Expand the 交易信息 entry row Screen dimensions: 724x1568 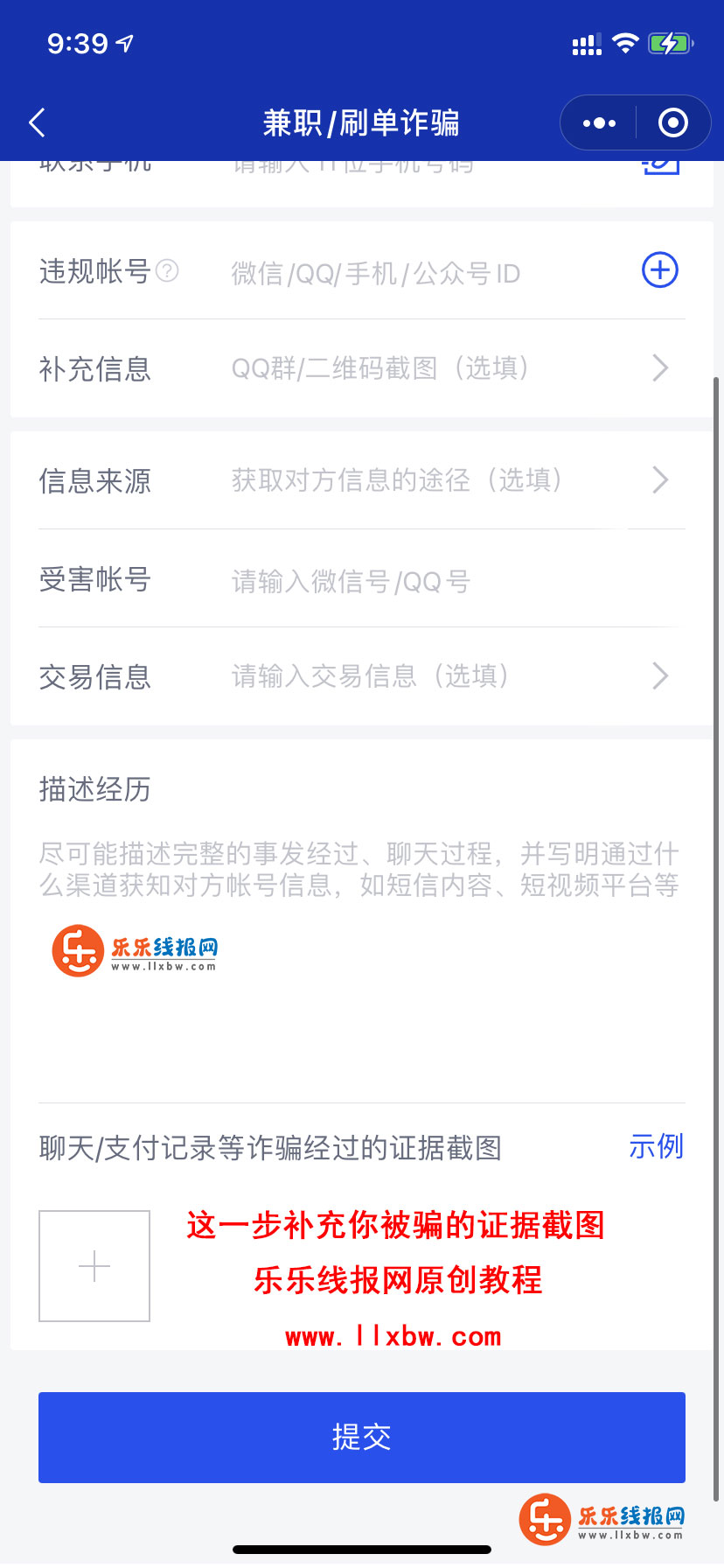(361, 675)
